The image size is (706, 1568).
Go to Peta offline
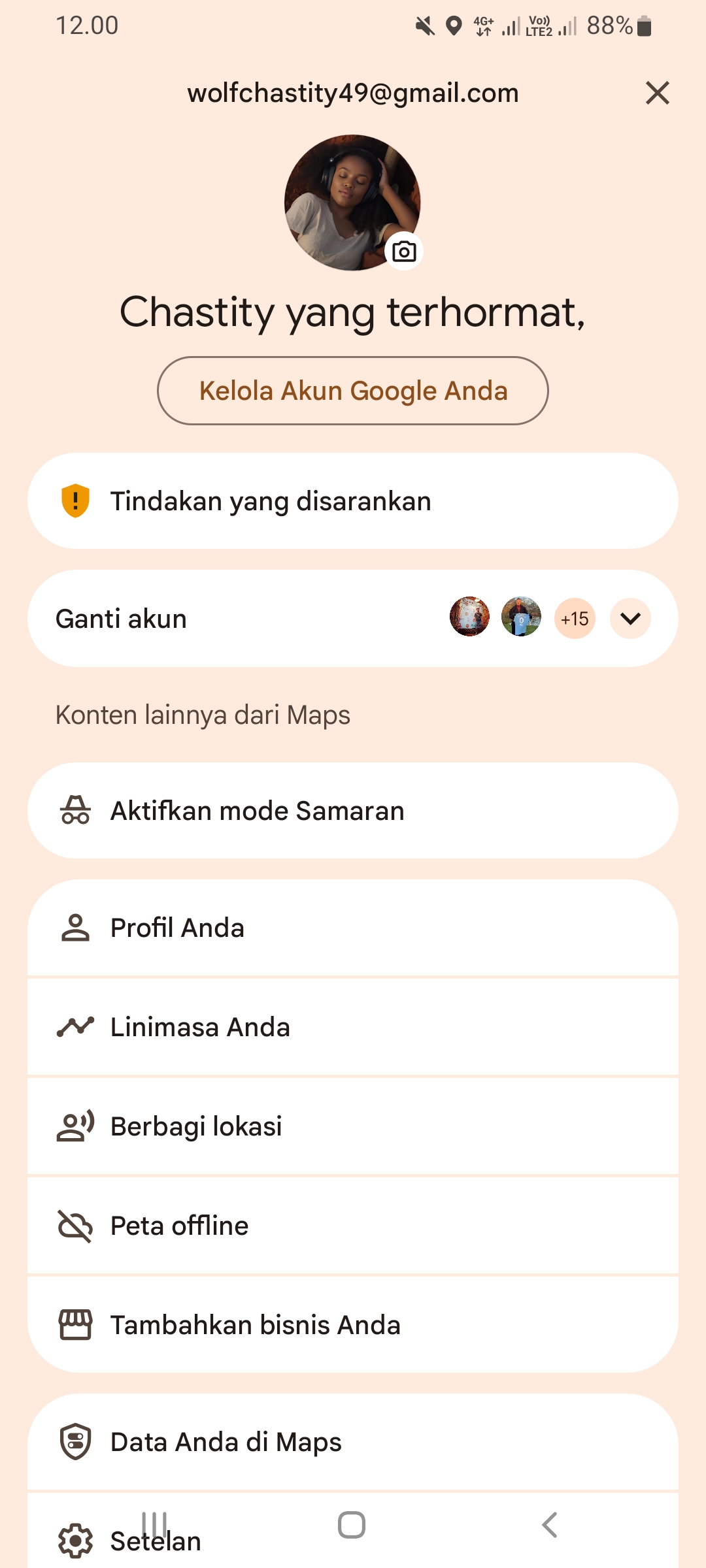click(353, 1226)
